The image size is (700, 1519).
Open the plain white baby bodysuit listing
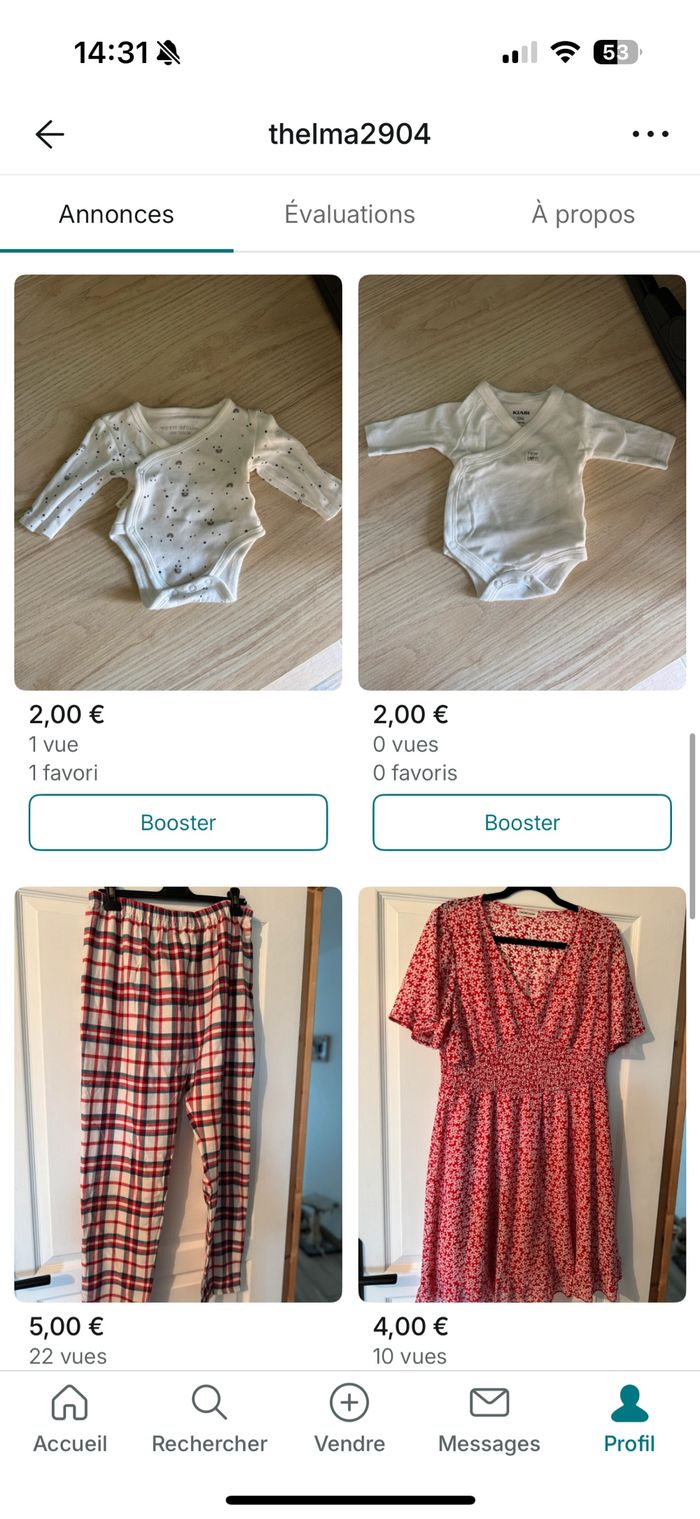click(522, 482)
